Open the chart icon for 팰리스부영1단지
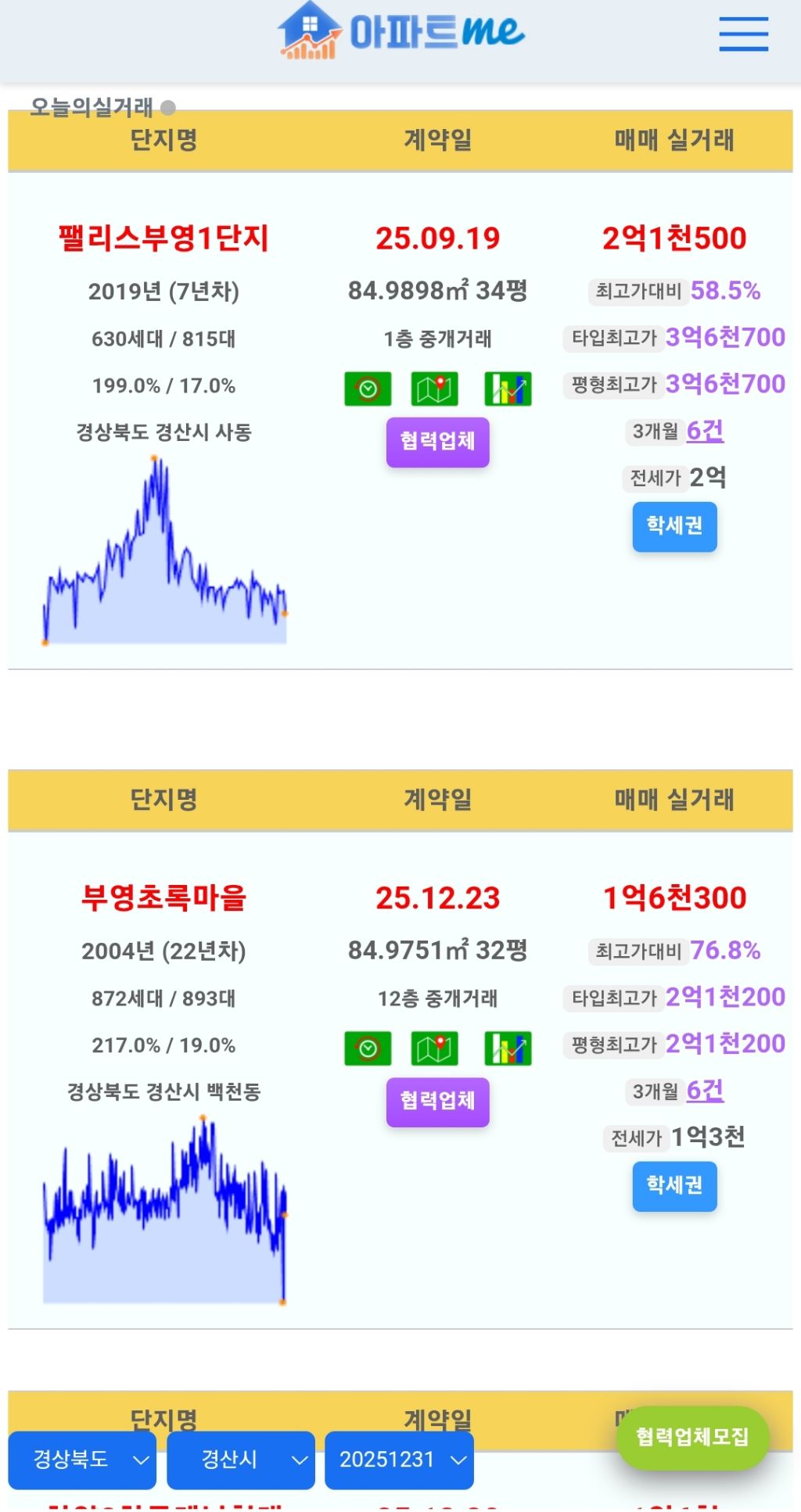Image resolution: width=801 pixels, height=1512 pixels. click(x=508, y=389)
